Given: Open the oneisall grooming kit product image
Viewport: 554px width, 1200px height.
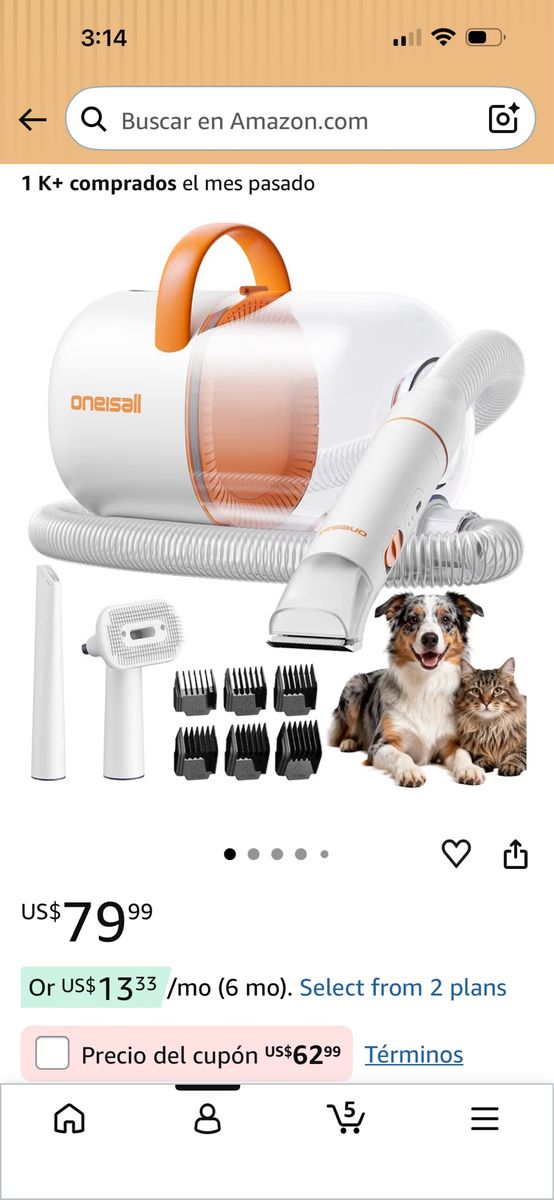Looking at the screenshot, I should point(277,505).
